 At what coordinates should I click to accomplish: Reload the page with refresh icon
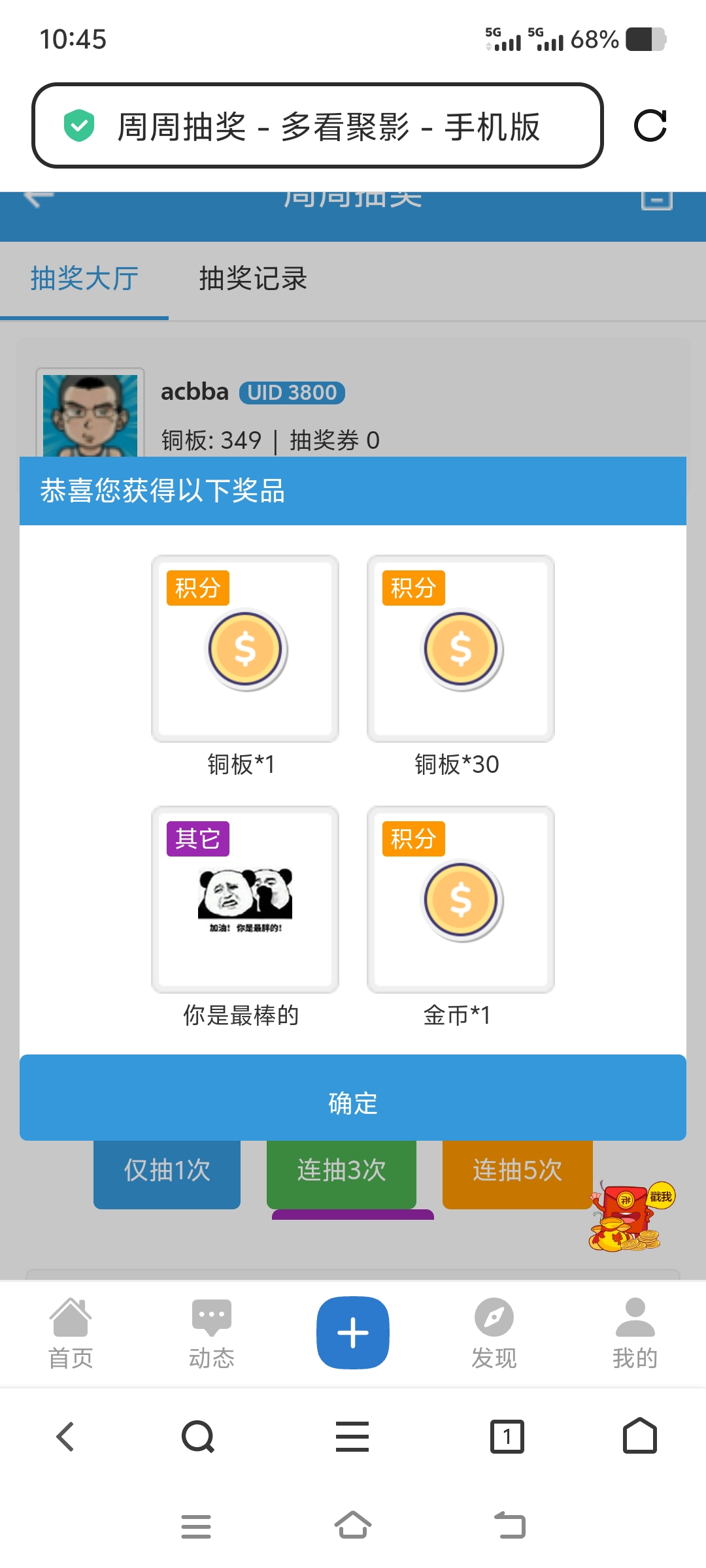click(x=652, y=127)
